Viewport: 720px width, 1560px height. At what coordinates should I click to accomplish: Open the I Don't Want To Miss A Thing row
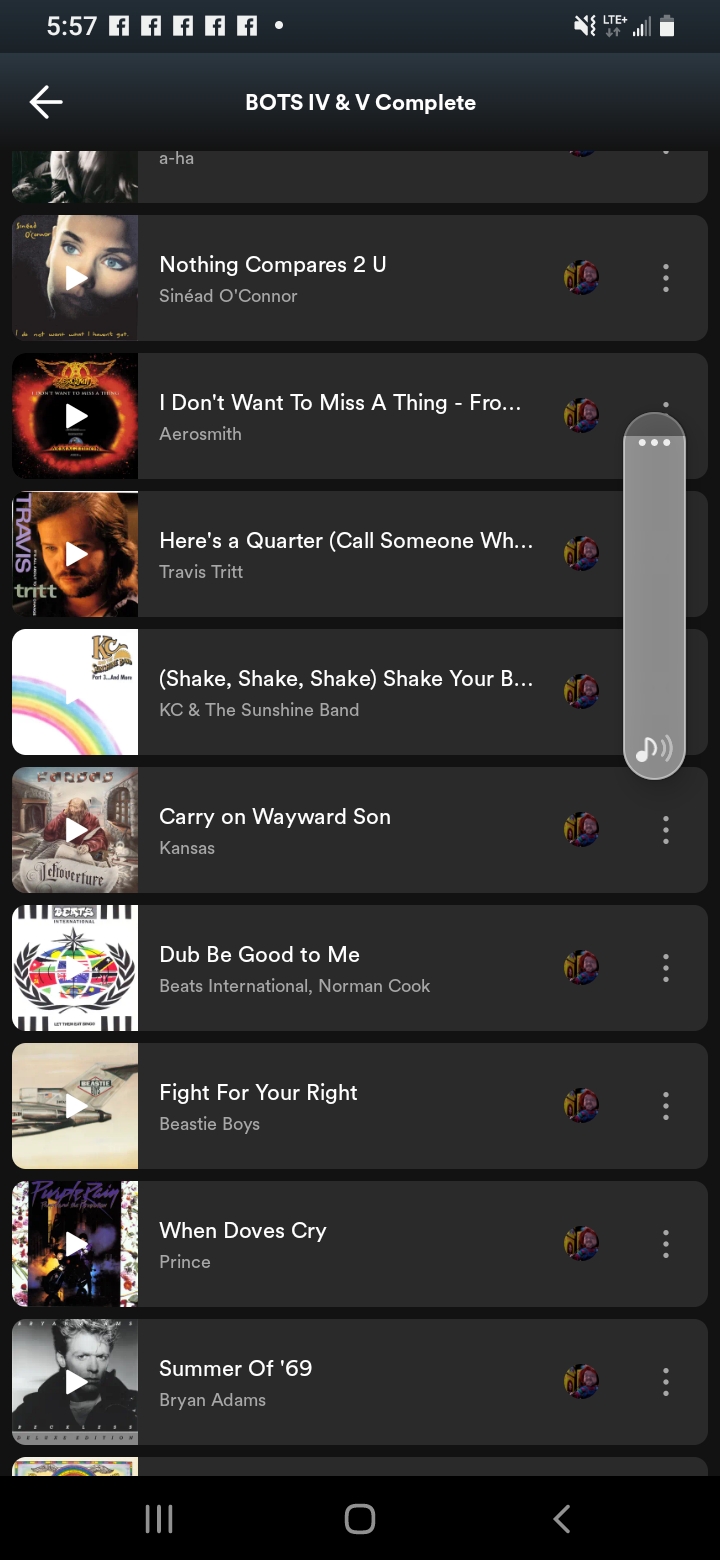point(340,416)
